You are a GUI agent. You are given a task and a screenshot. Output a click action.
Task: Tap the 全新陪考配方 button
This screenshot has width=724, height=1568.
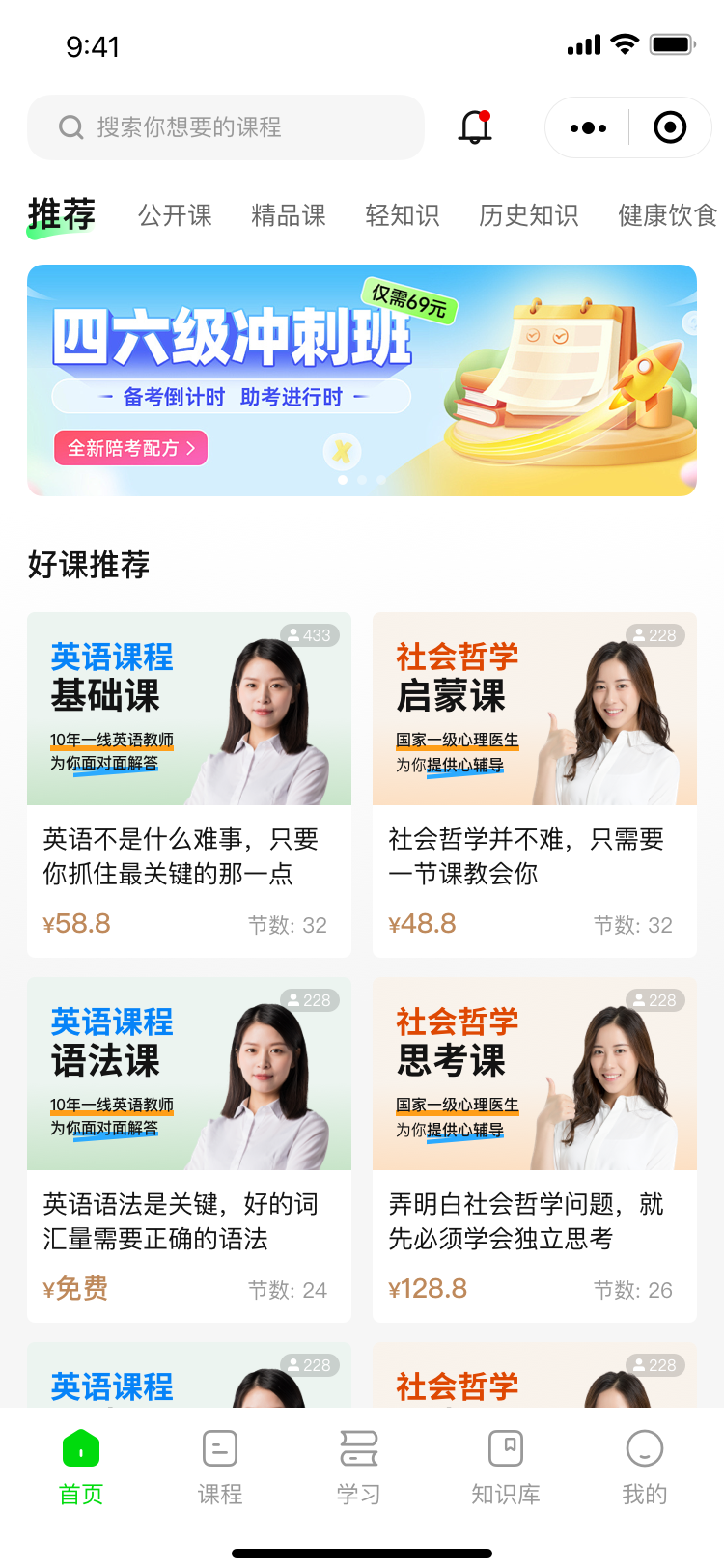[131, 448]
